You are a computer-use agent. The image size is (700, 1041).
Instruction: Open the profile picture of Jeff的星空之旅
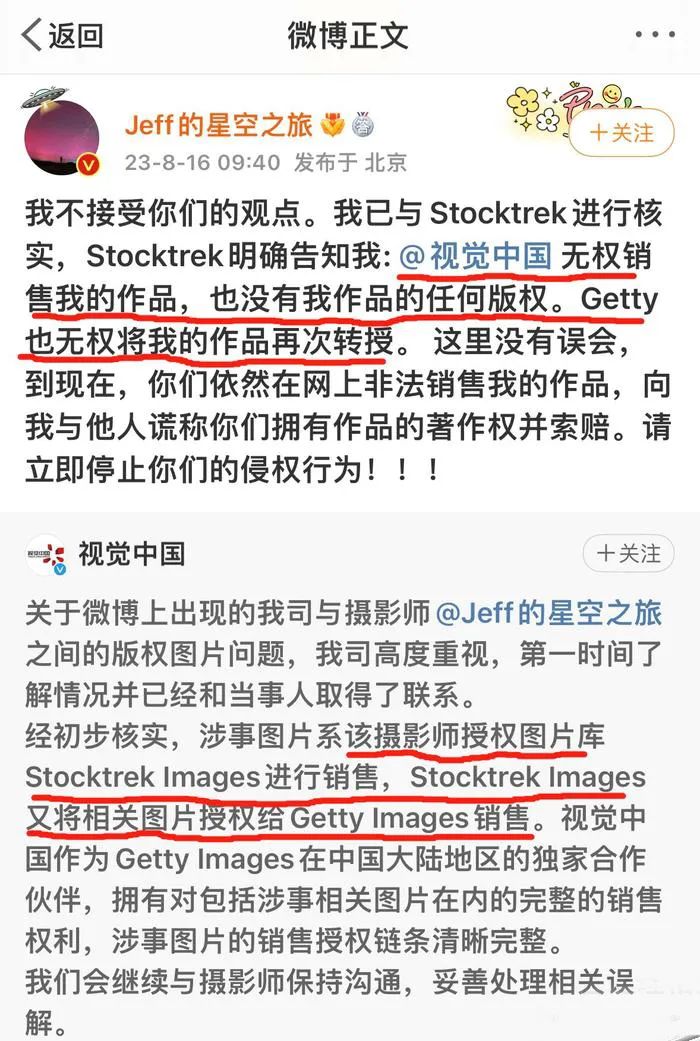(63, 136)
